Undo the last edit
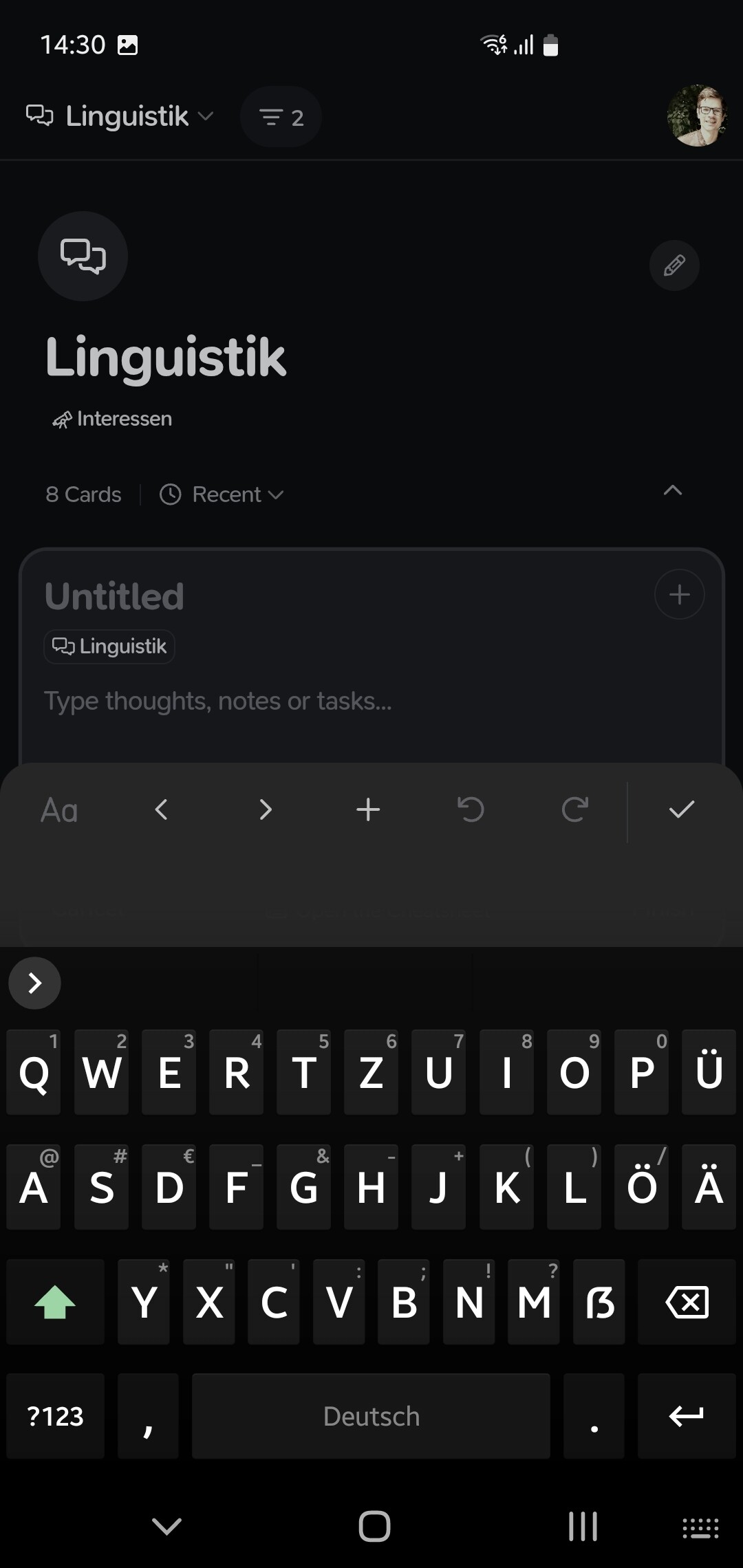Screen dimensions: 743x1568 (471, 810)
